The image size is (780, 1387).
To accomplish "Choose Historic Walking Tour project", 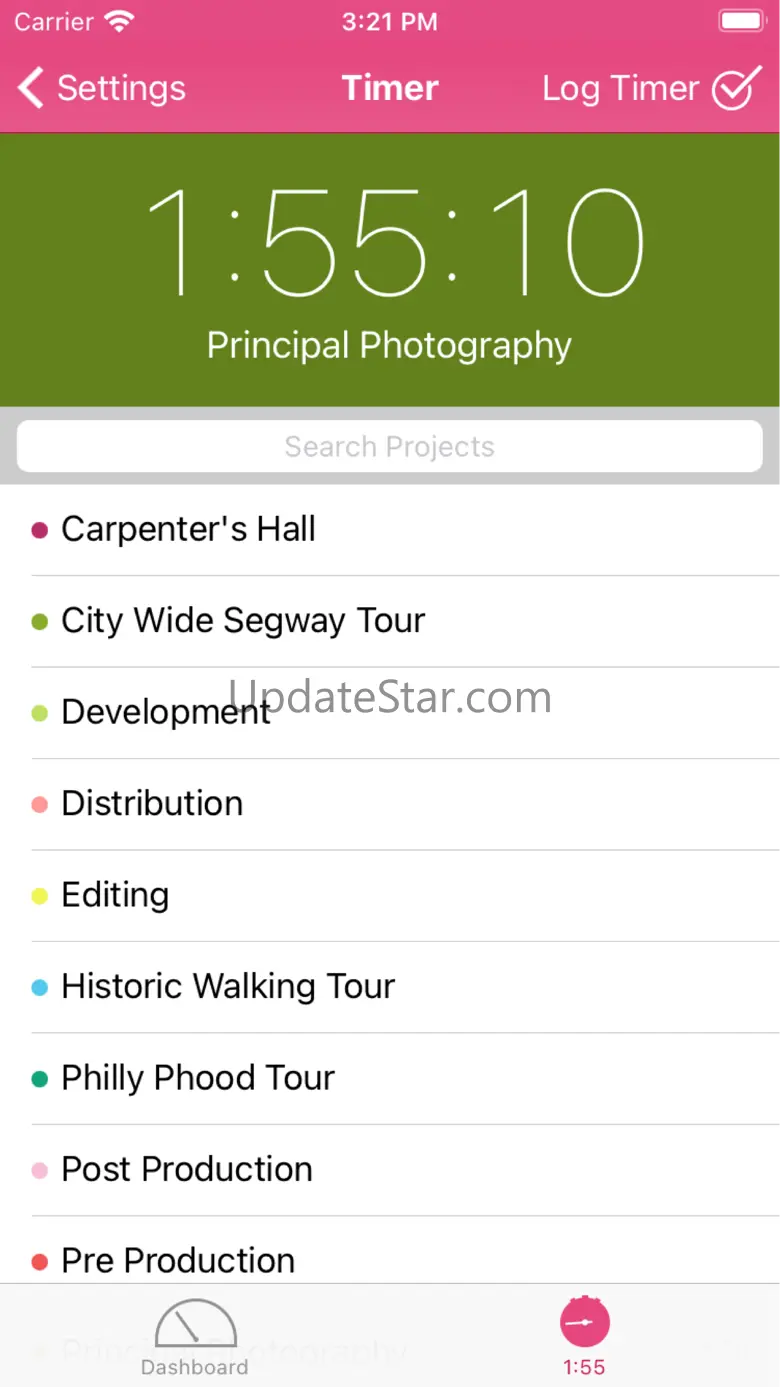I will tap(228, 987).
